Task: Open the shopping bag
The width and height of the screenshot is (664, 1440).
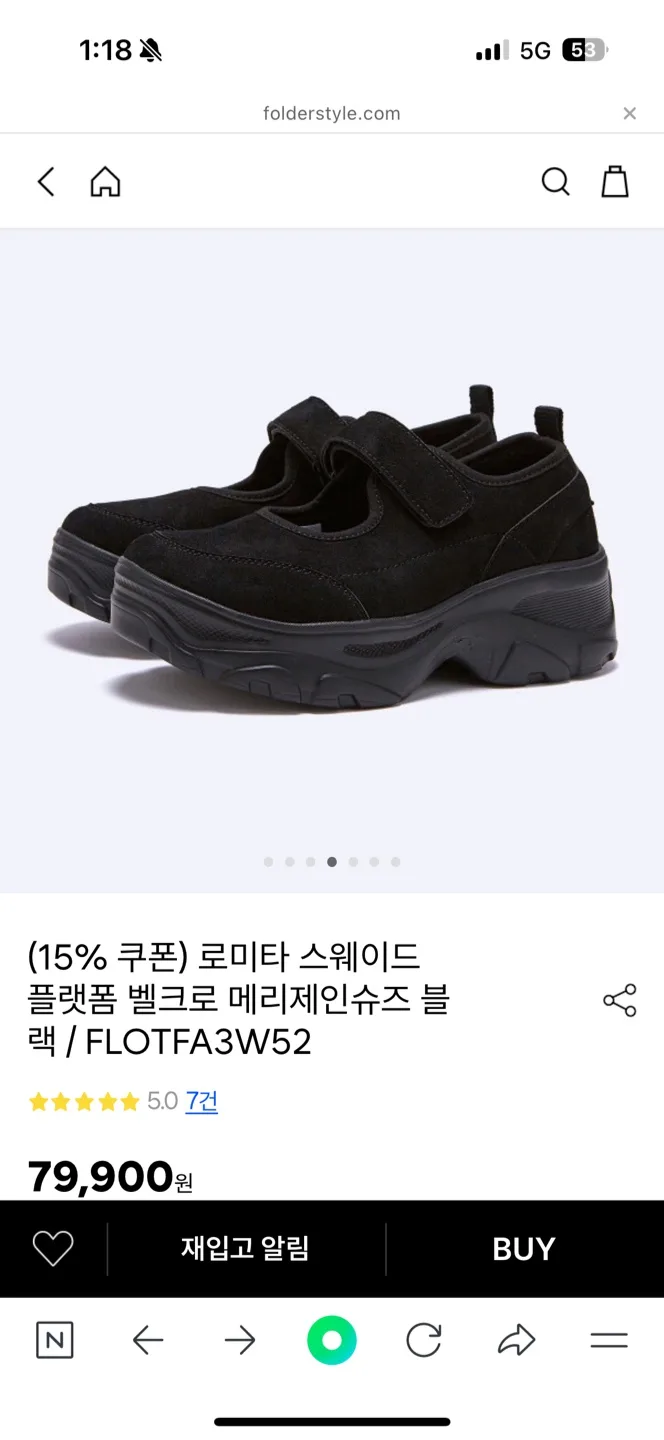Action: click(x=614, y=182)
